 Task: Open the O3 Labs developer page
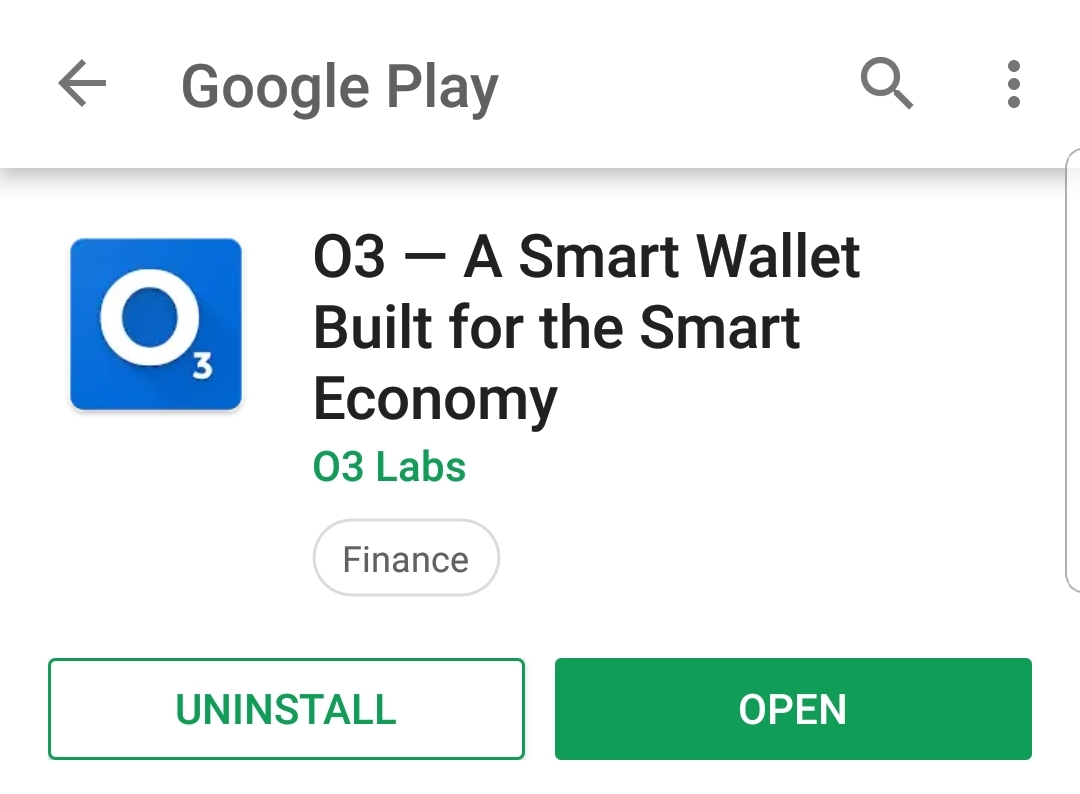point(389,467)
